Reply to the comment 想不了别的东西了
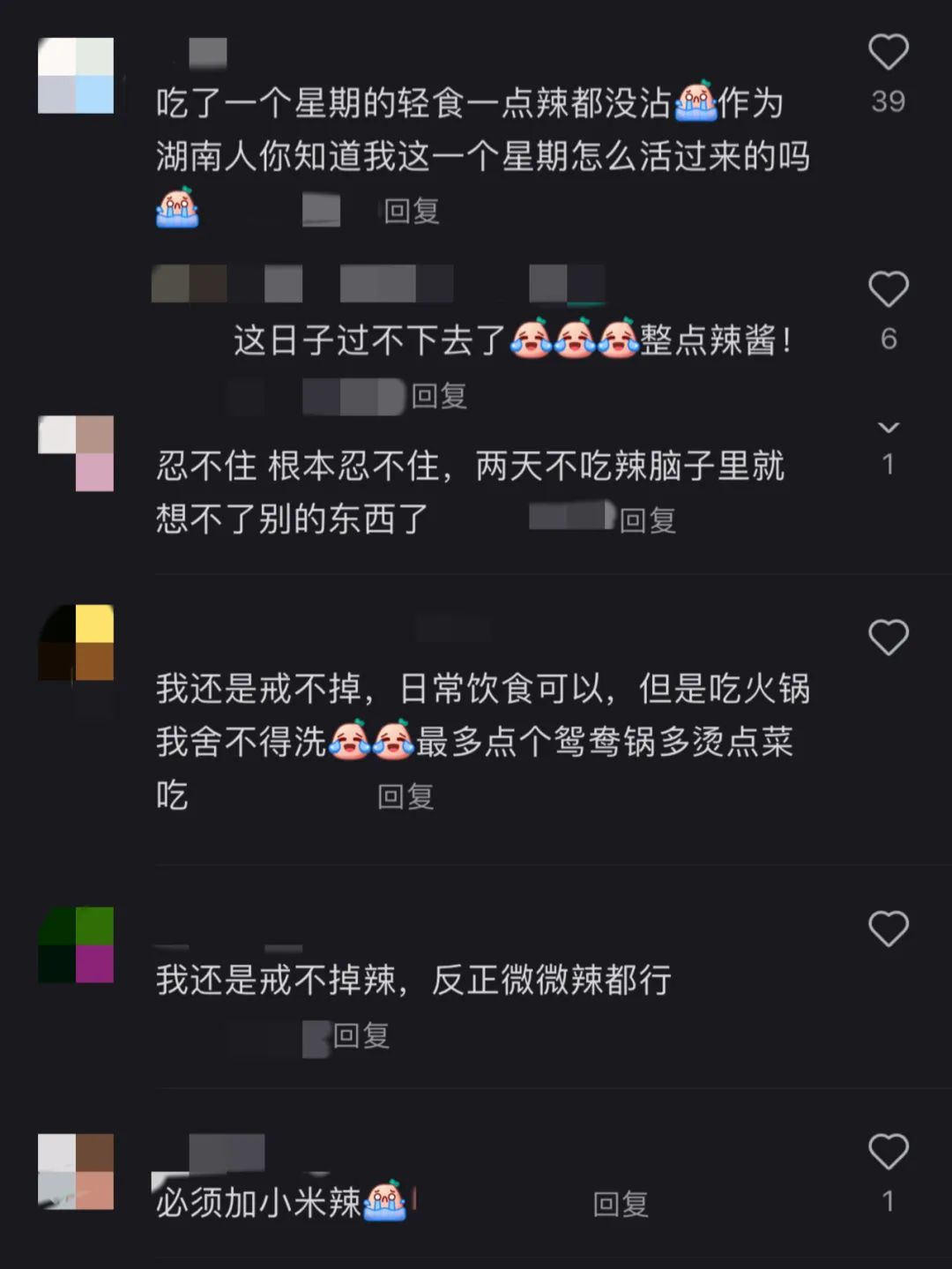This screenshot has height=1269, width=952. point(648,520)
